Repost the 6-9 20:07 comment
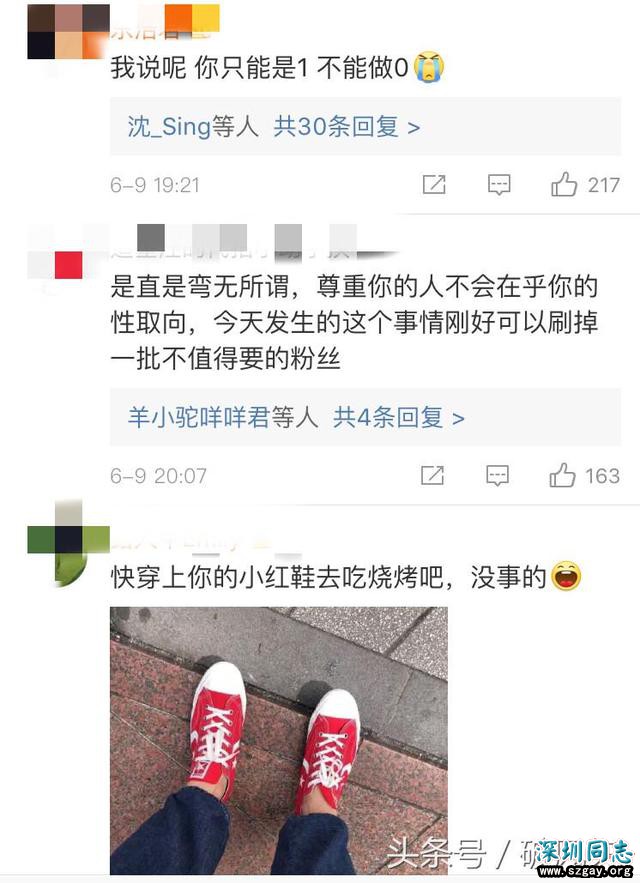640x883 pixels. 432,475
